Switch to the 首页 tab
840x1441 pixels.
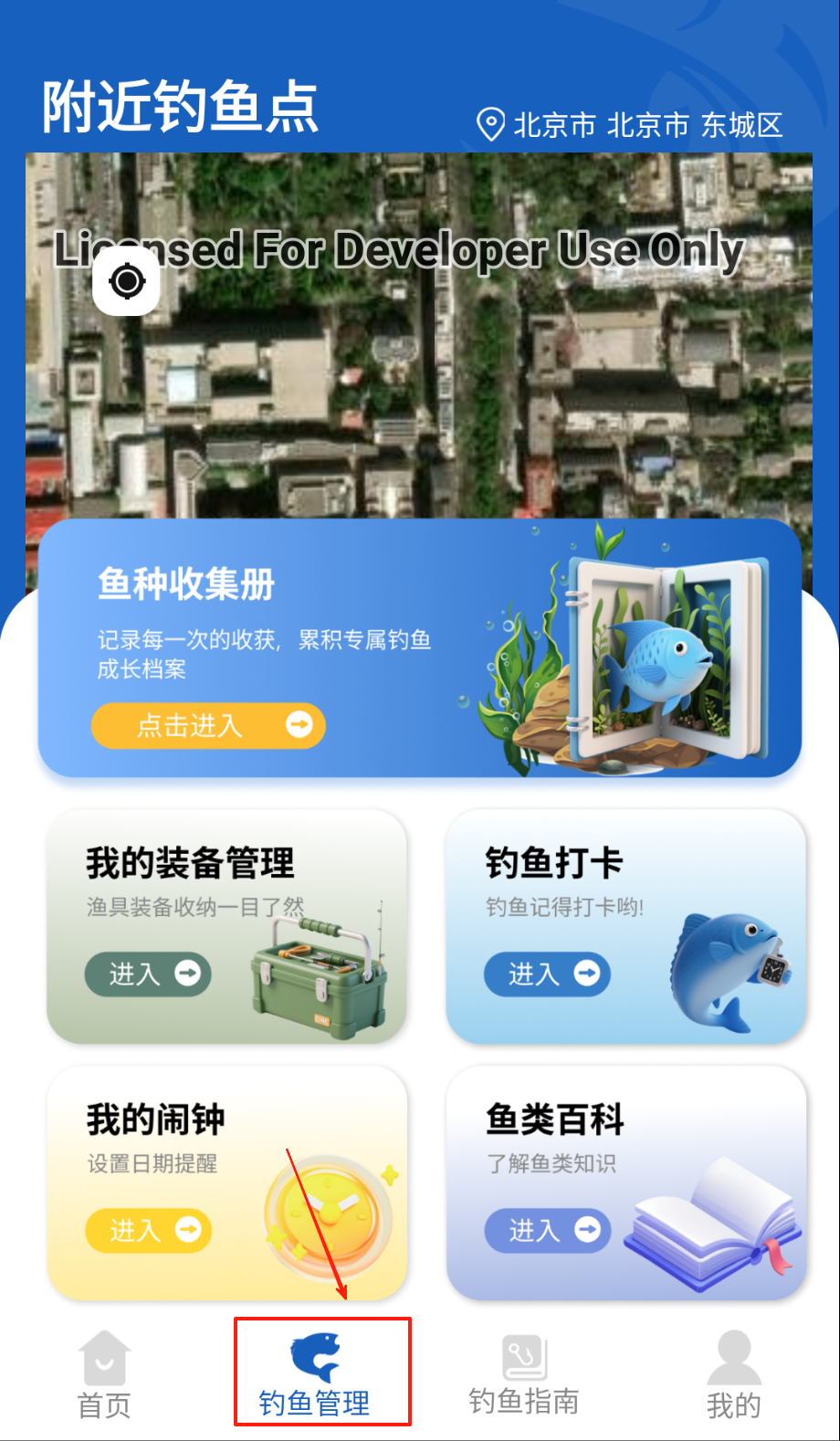coord(104,1376)
